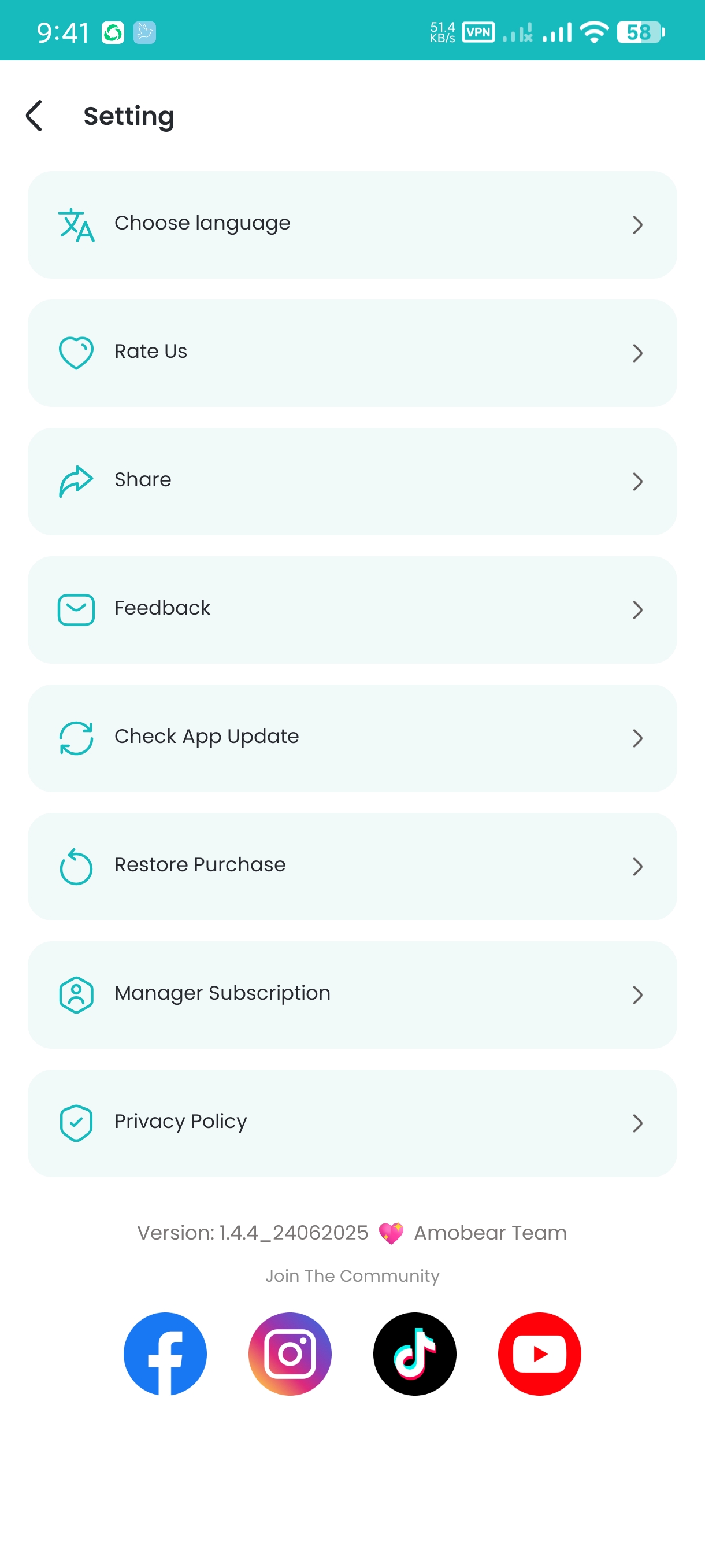Go to the YouTube channel
The width and height of the screenshot is (705, 1568).
coord(539,1353)
